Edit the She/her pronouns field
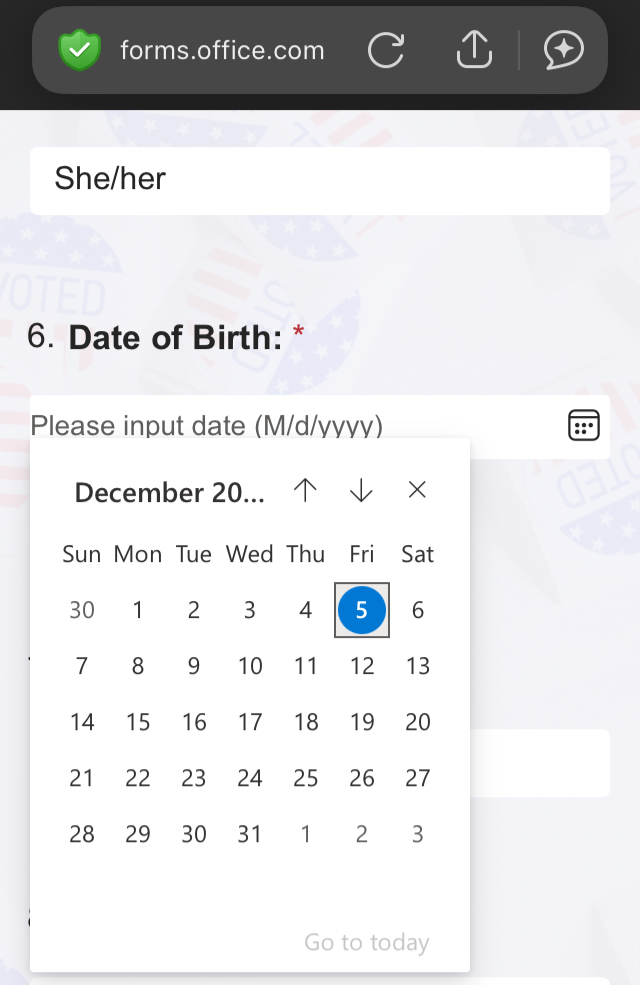Screen dimensions: 640x985 [320, 180]
